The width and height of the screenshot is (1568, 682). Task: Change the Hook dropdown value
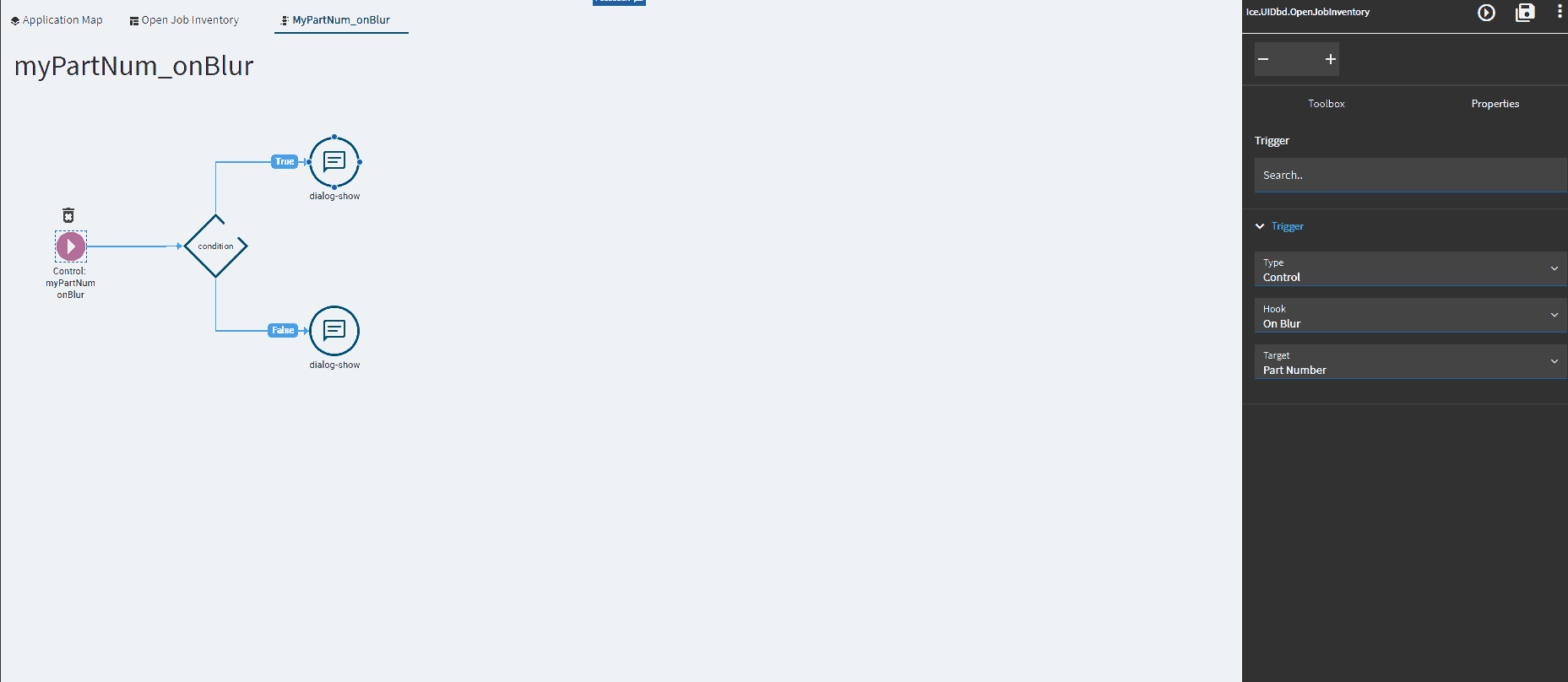click(1410, 316)
